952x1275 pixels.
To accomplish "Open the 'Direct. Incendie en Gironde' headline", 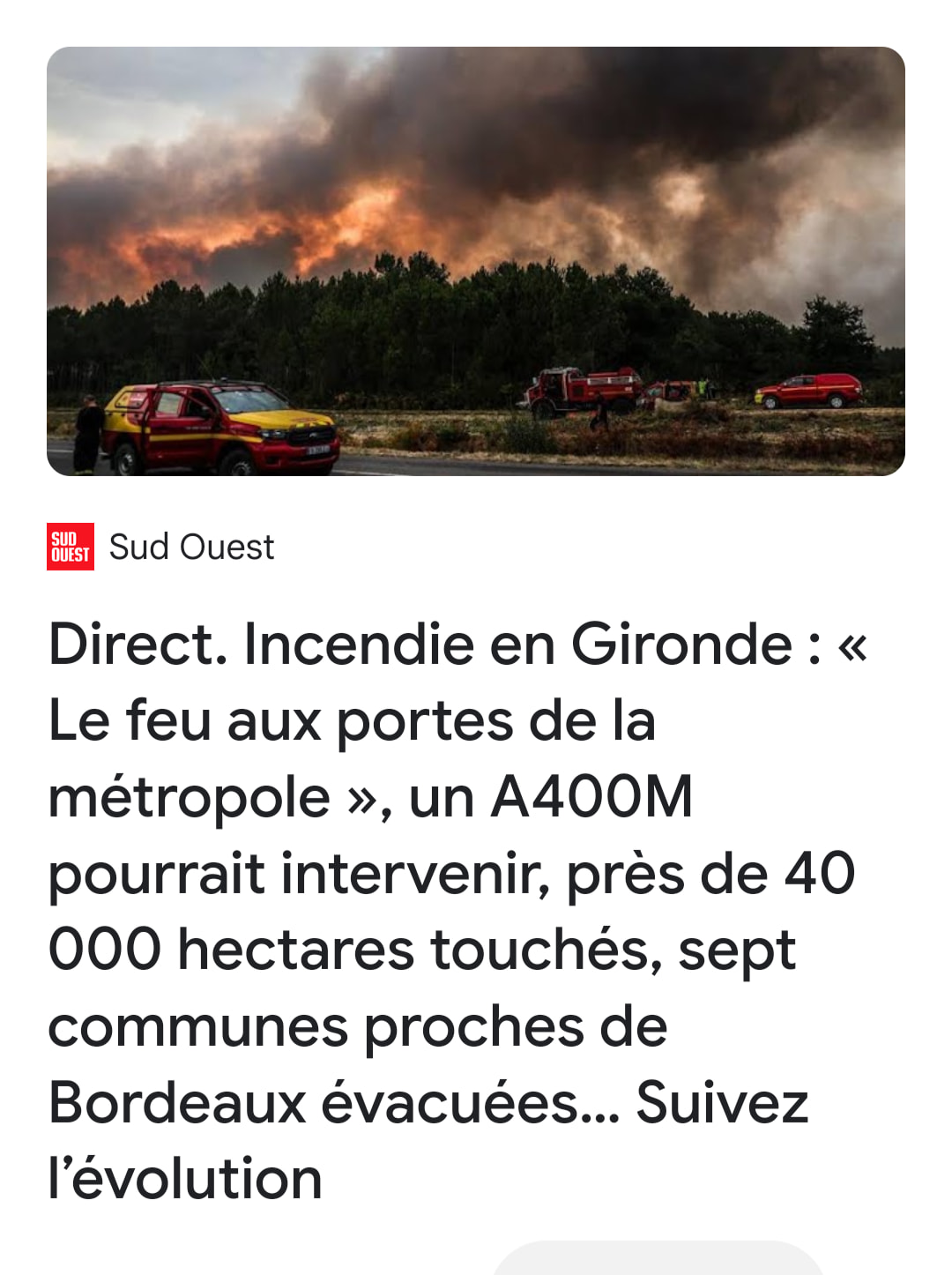I will point(458,911).
